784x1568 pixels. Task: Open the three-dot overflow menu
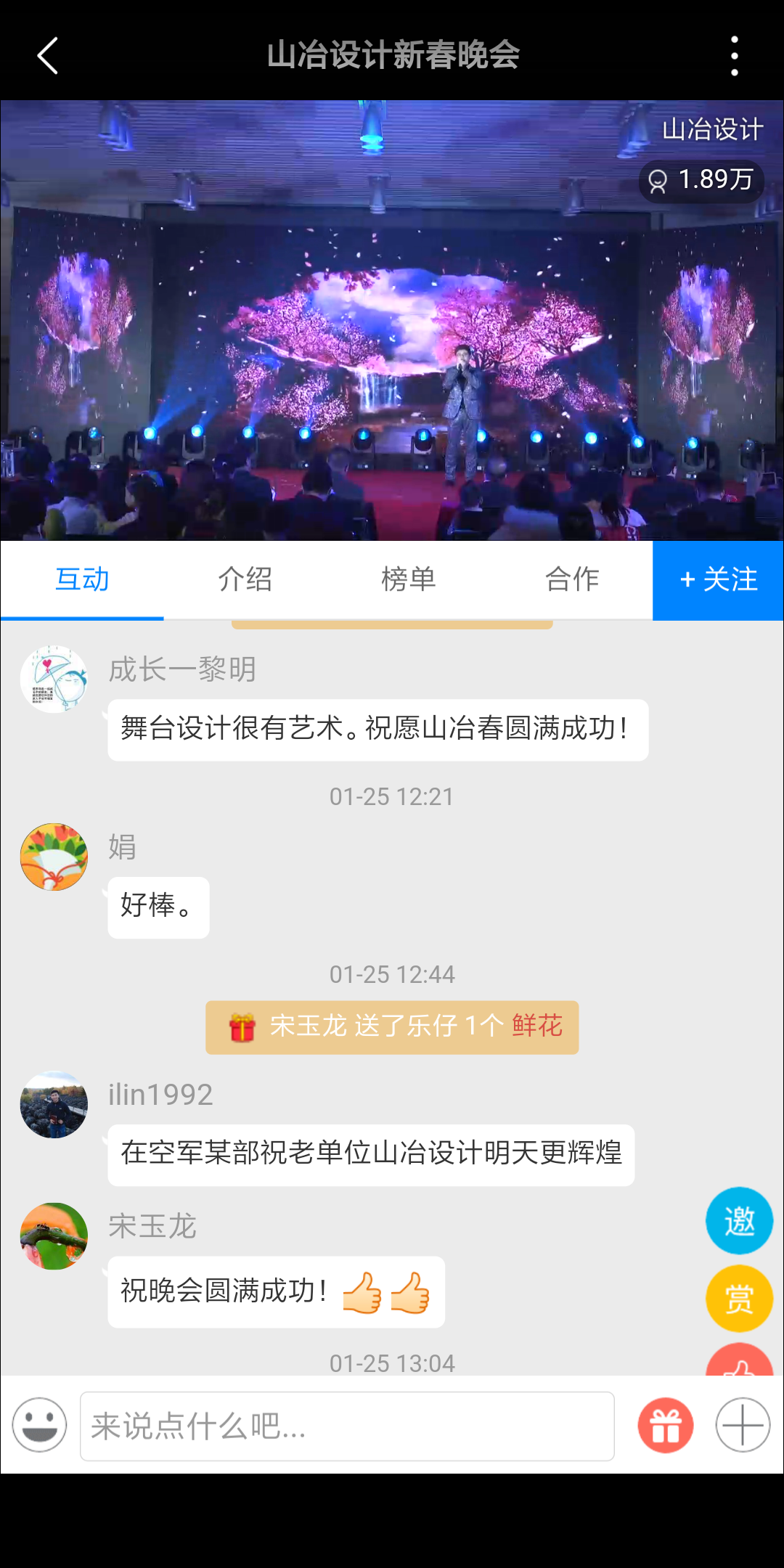click(x=735, y=56)
